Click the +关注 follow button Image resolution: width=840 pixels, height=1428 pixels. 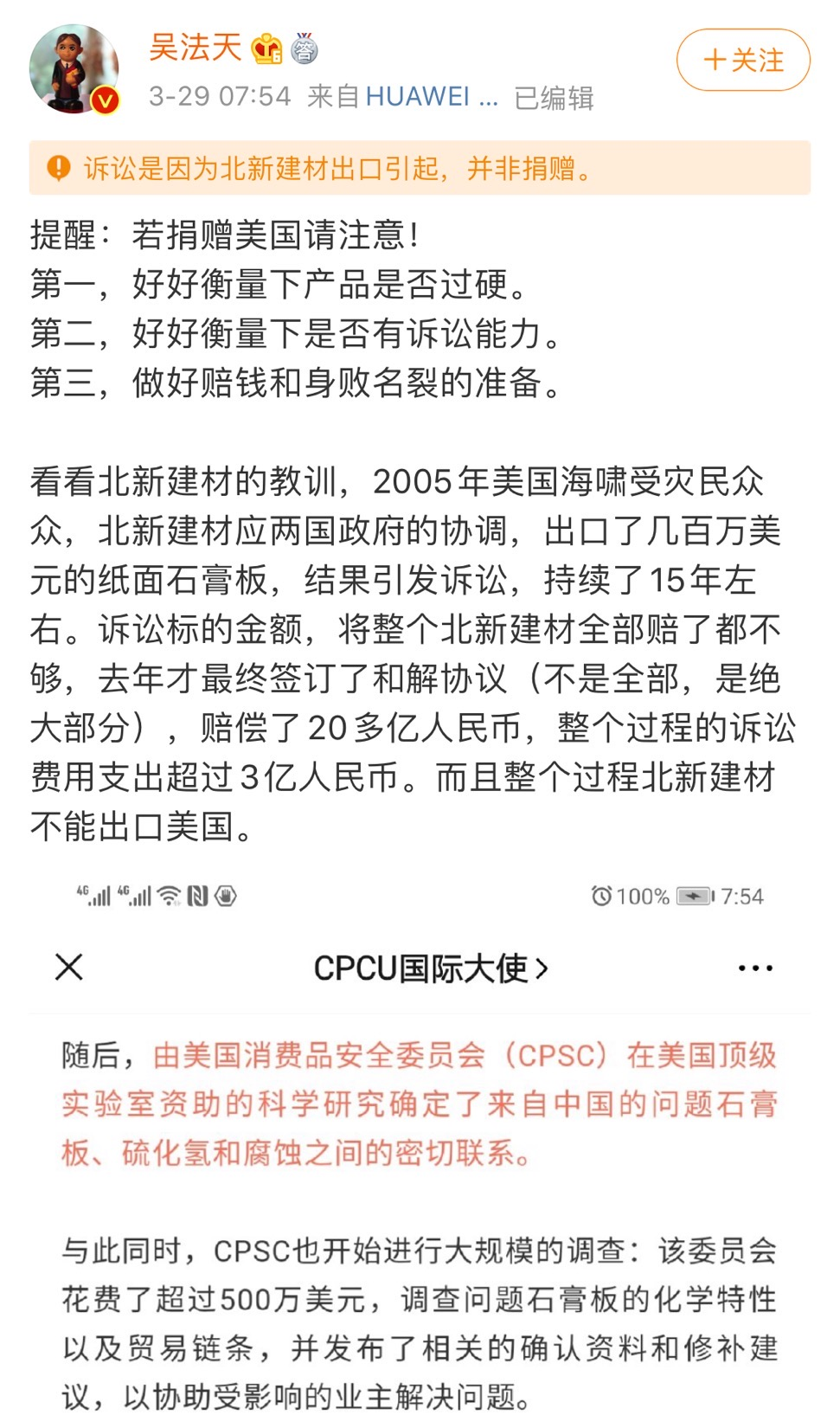coord(744,61)
